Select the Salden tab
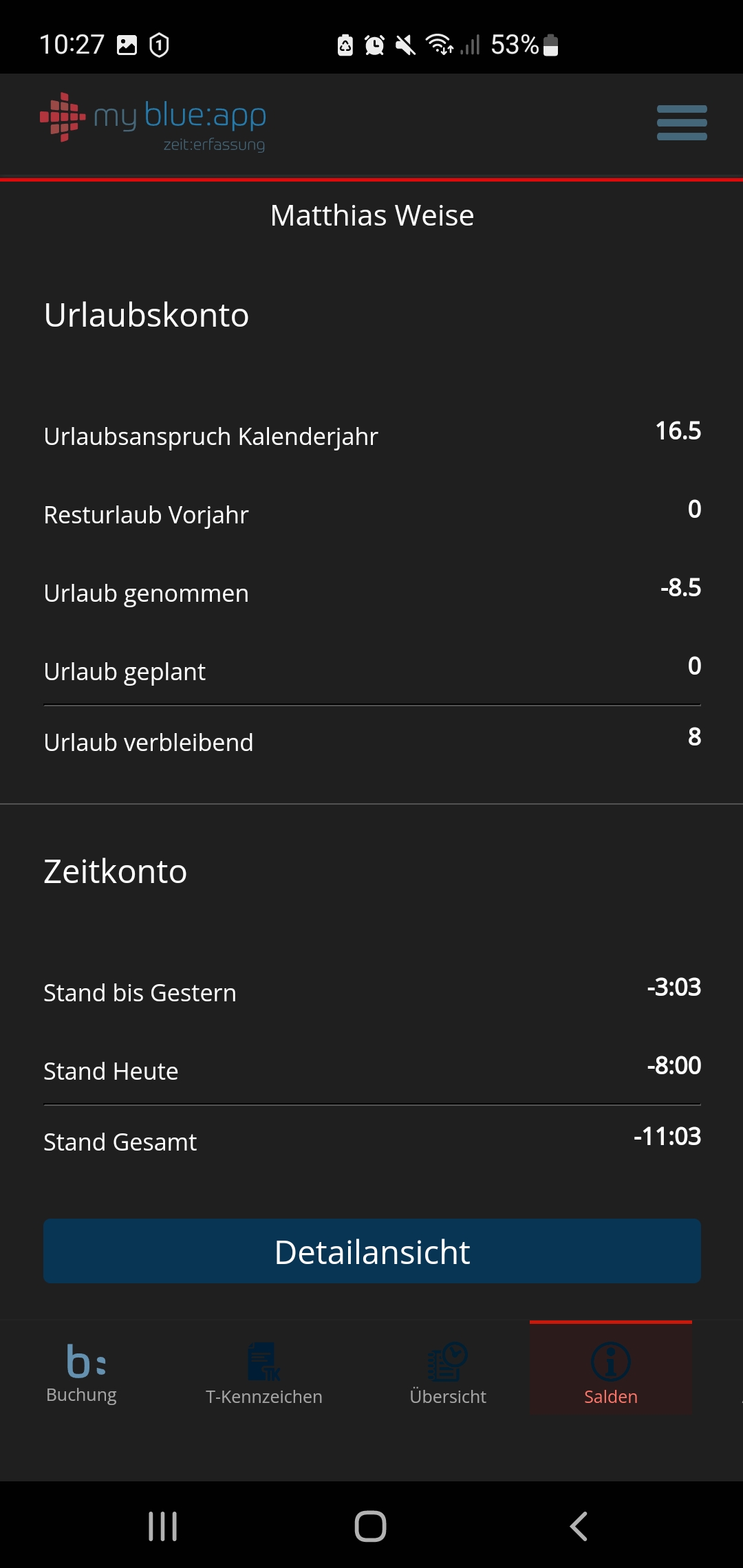The image size is (743, 1568). coord(610,1372)
